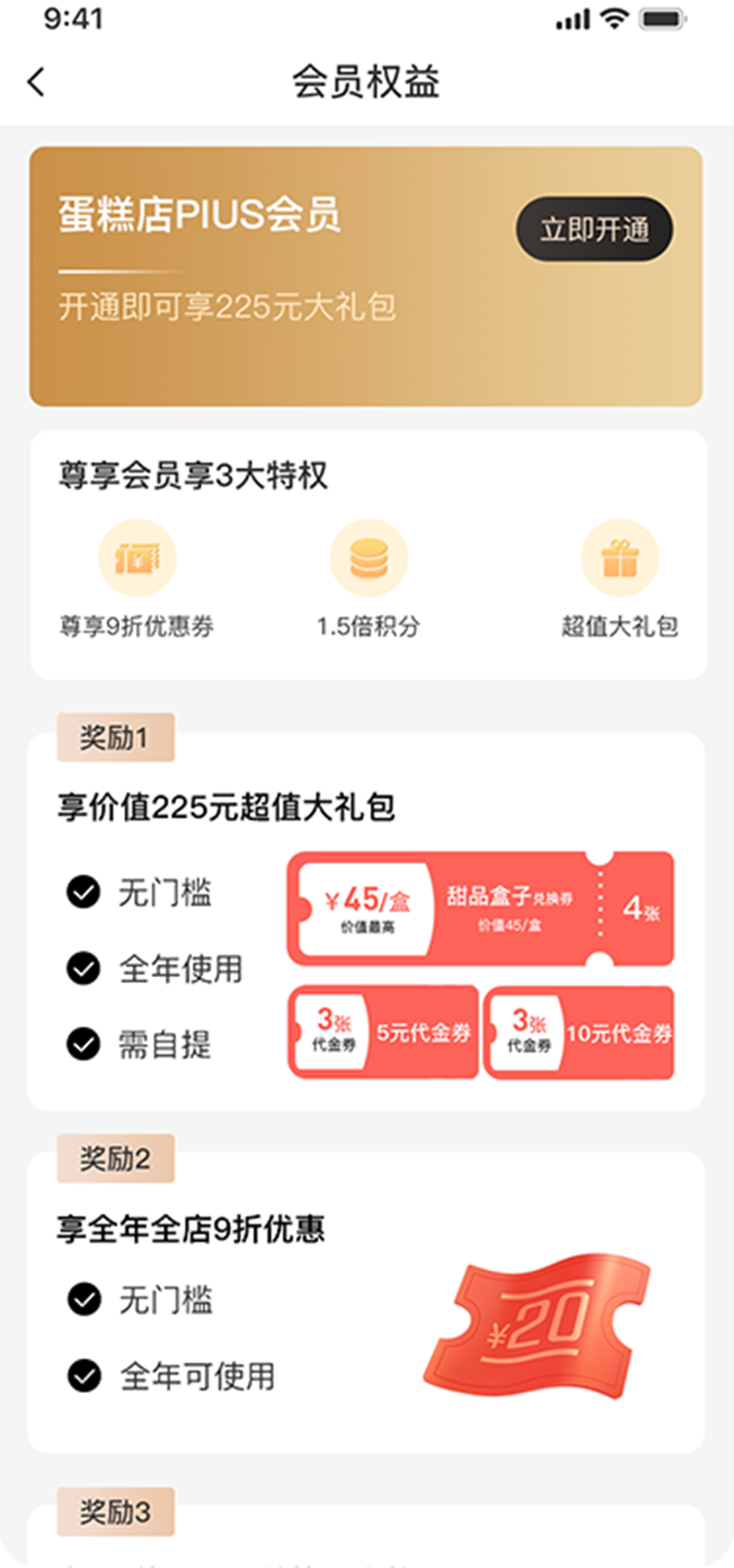This screenshot has height=1568, width=734.
Task: Tap 立即开通 to activate membership
Action: pos(593,229)
